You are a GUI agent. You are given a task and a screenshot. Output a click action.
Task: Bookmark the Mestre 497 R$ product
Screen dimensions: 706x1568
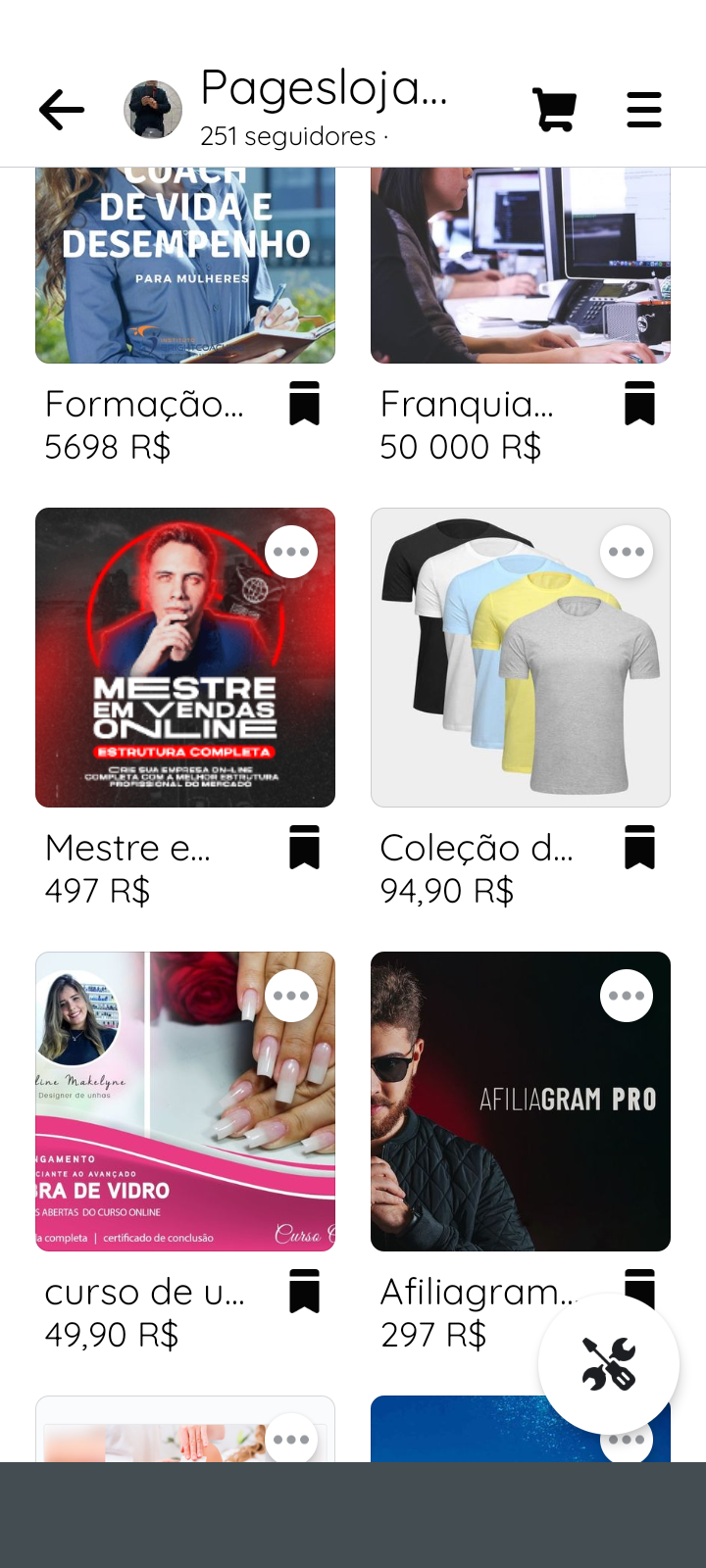click(x=305, y=848)
